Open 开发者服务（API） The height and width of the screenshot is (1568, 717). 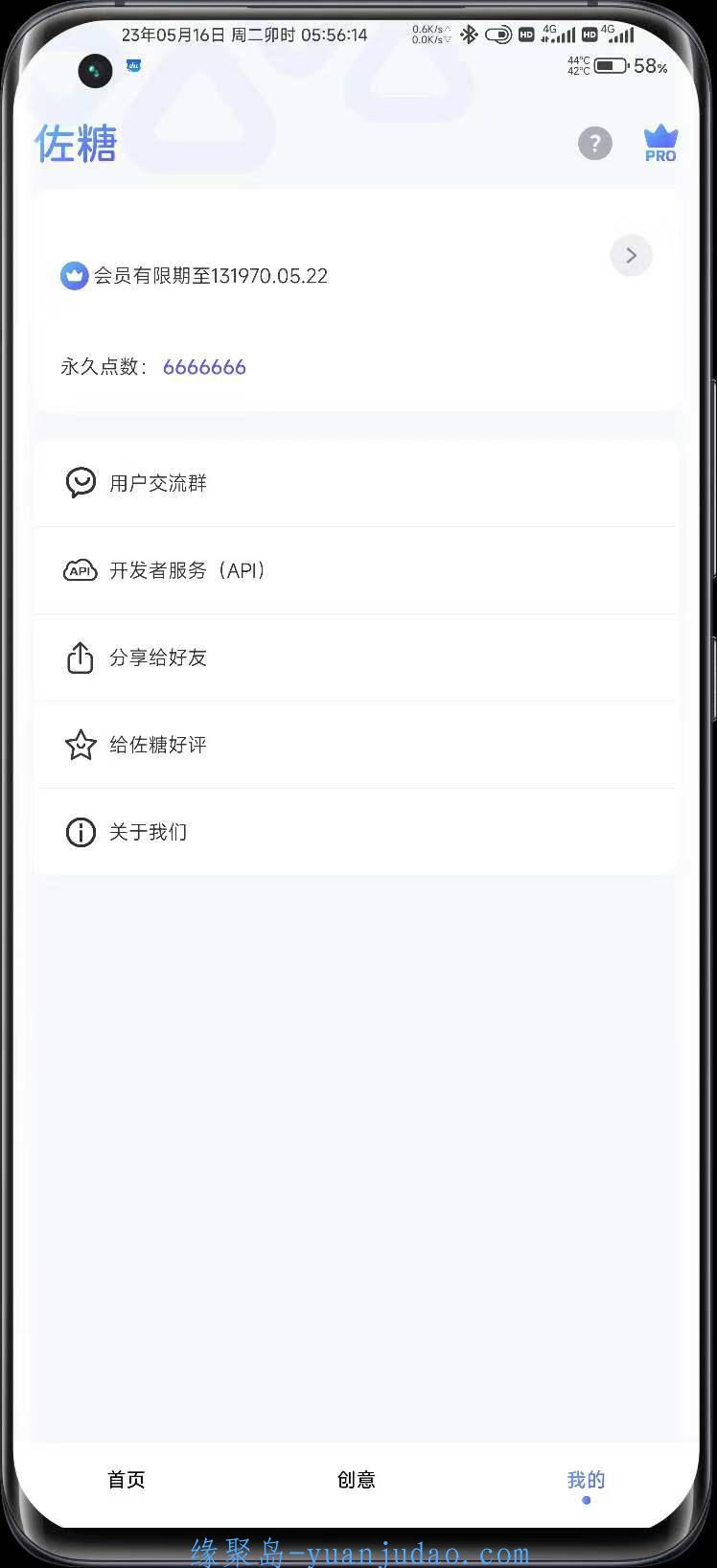click(x=356, y=570)
